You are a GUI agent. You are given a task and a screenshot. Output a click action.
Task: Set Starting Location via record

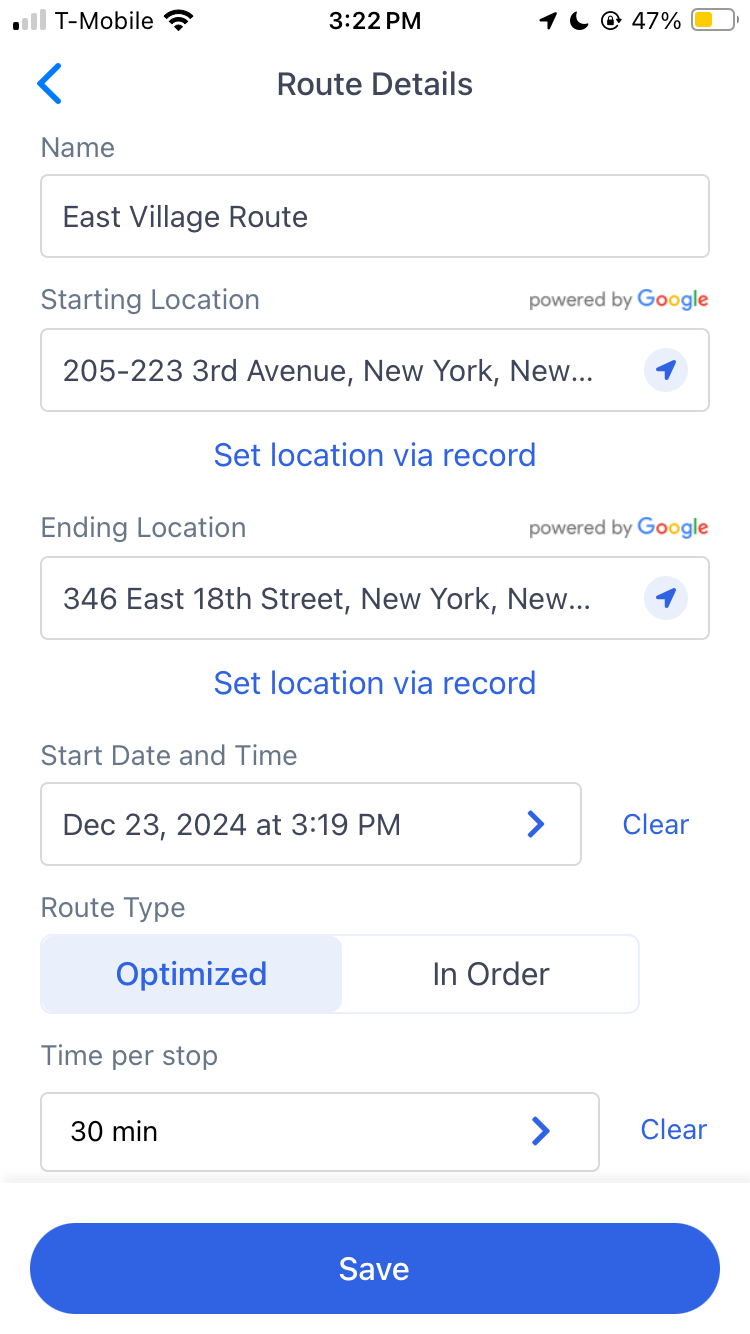pyautogui.click(x=375, y=455)
